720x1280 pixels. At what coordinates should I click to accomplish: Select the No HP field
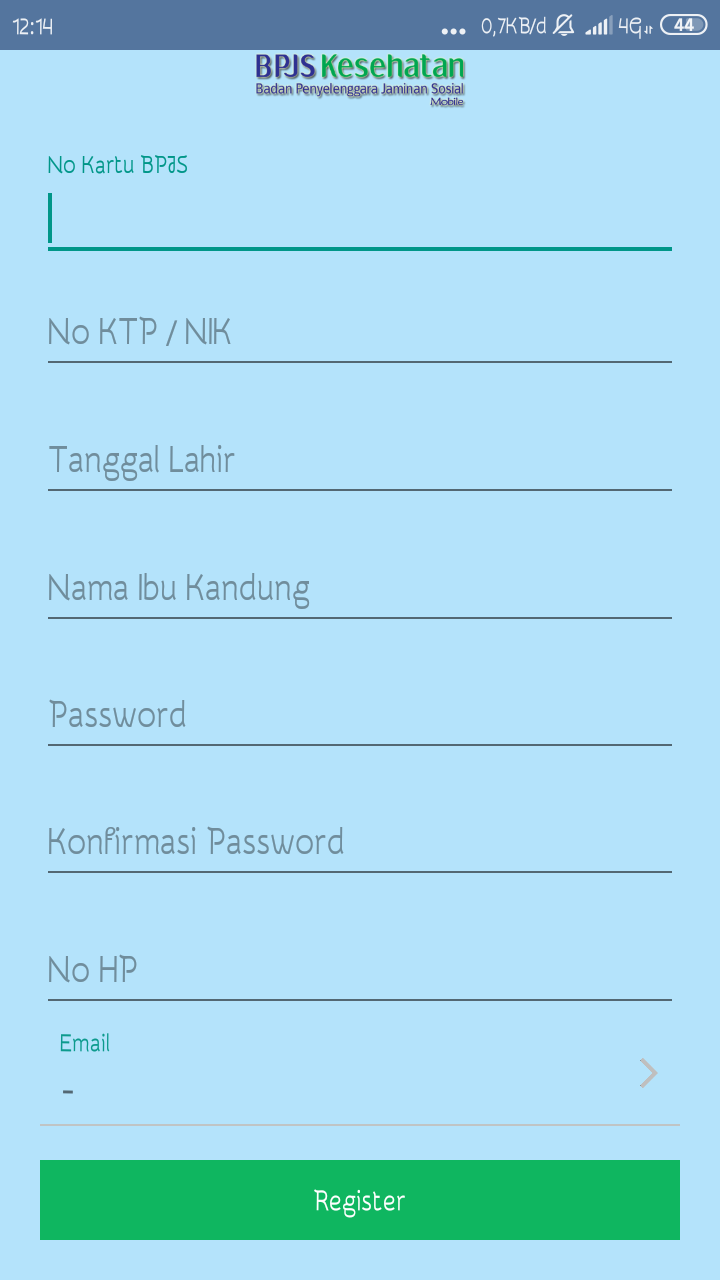359,970
